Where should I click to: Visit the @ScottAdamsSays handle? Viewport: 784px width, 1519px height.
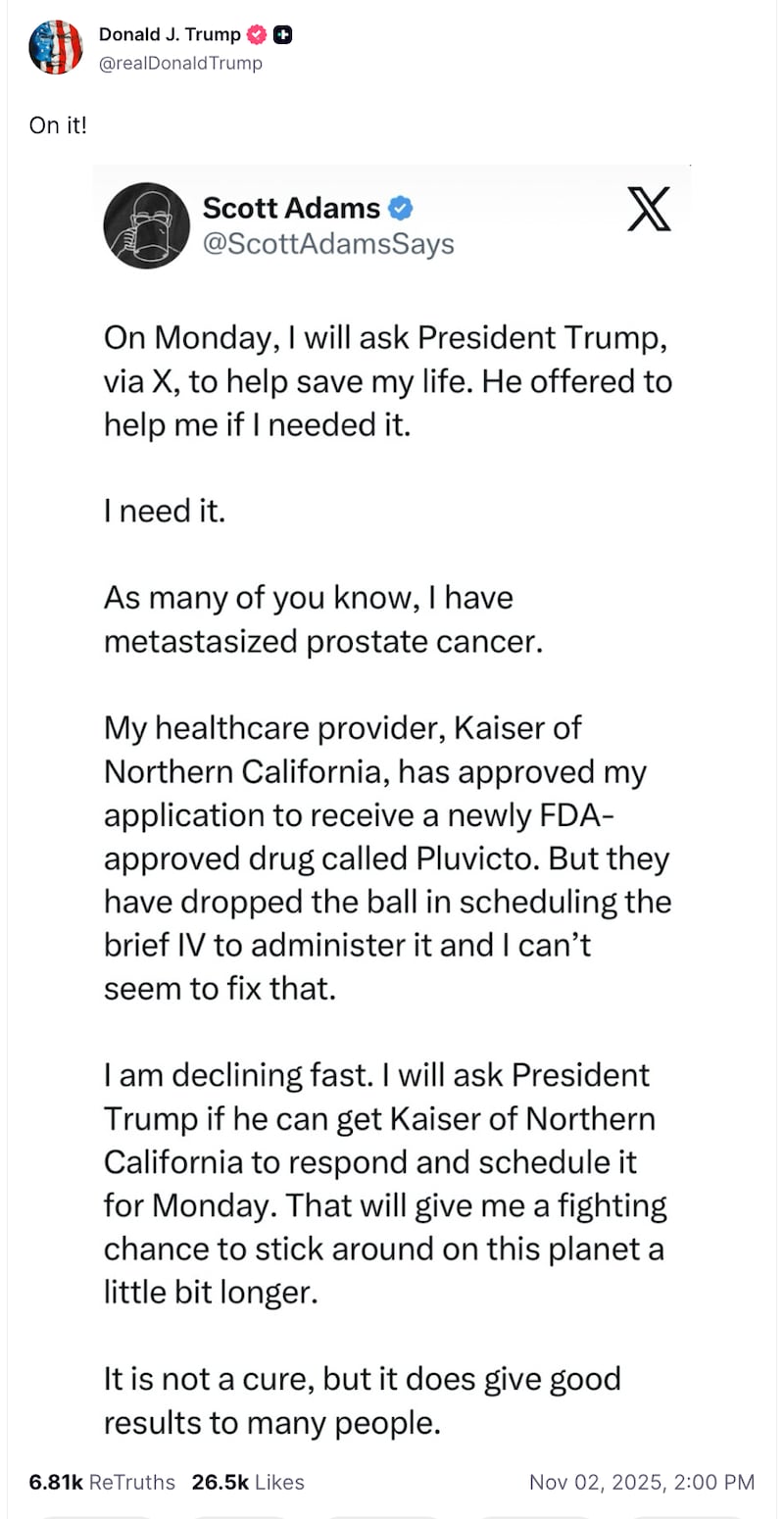pyautogui.click(x=328, y=244)
